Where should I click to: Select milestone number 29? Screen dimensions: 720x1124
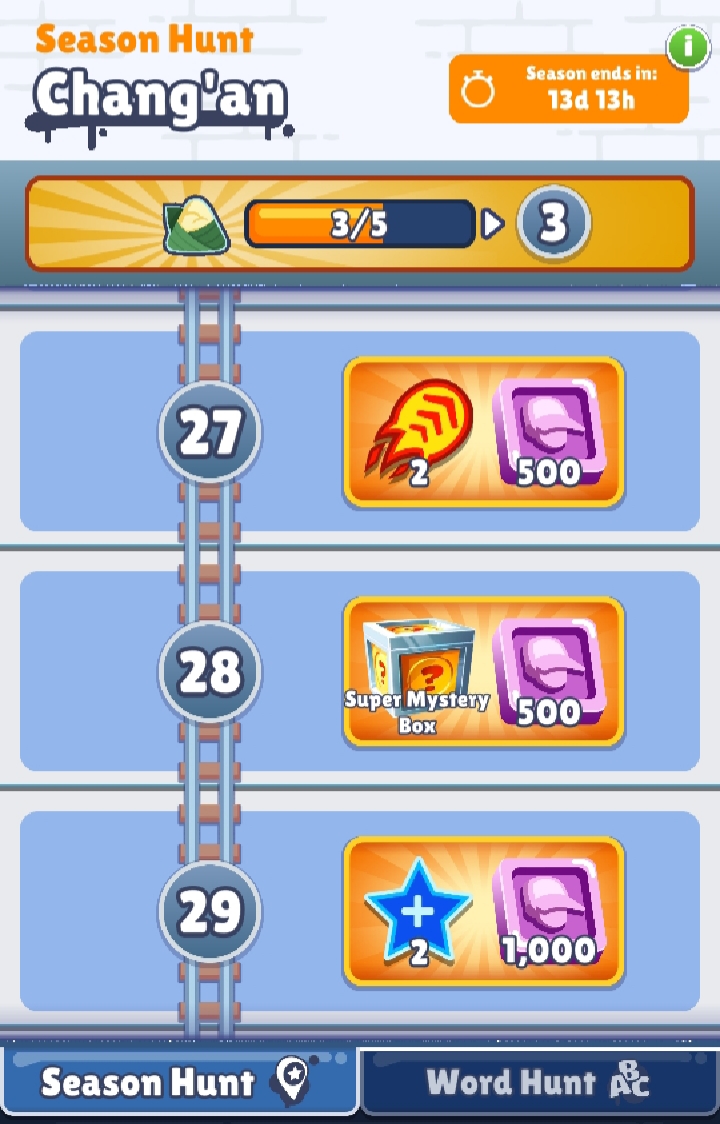point(209,911)
